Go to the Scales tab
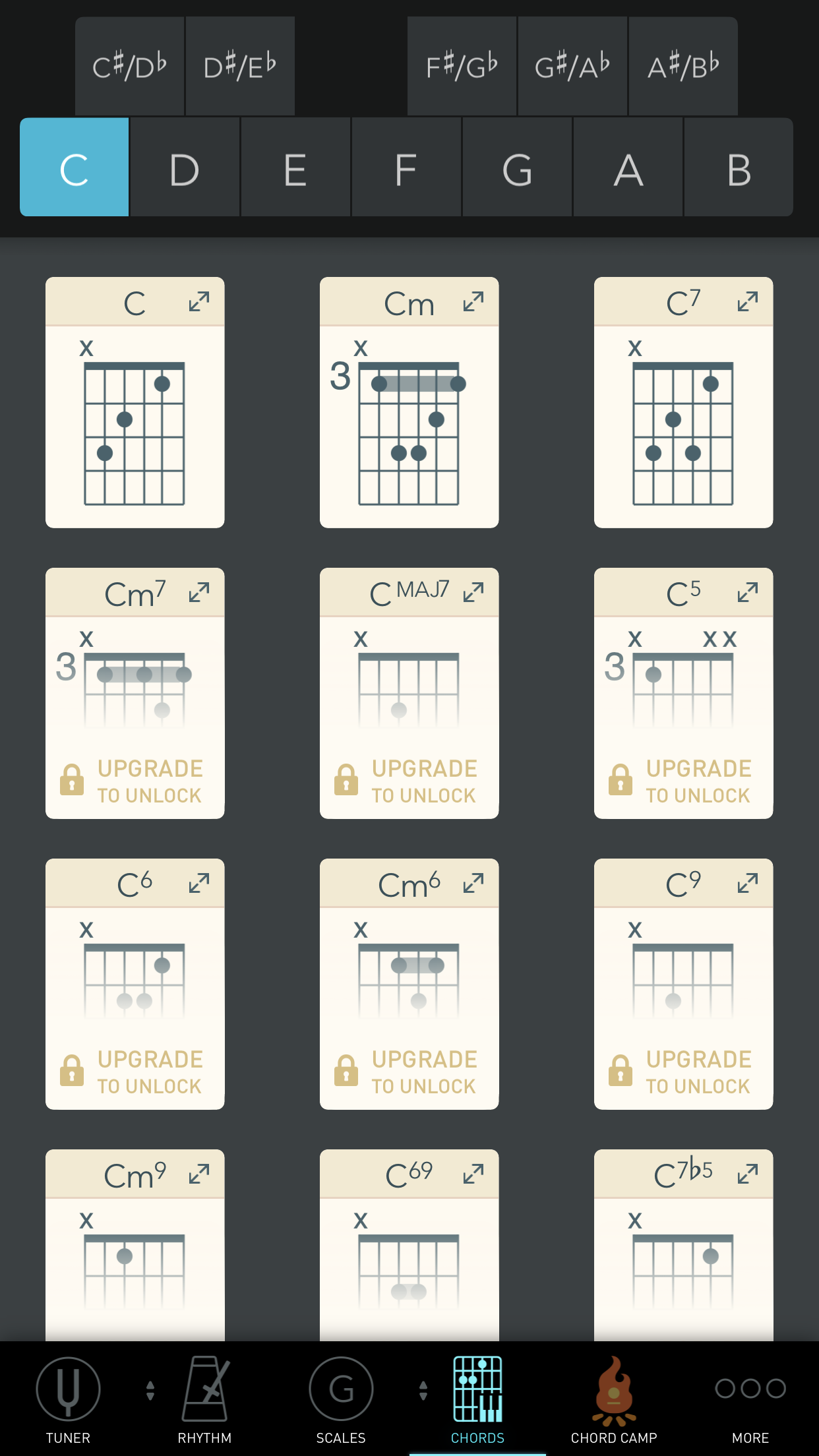 [x=341, y=1398]
